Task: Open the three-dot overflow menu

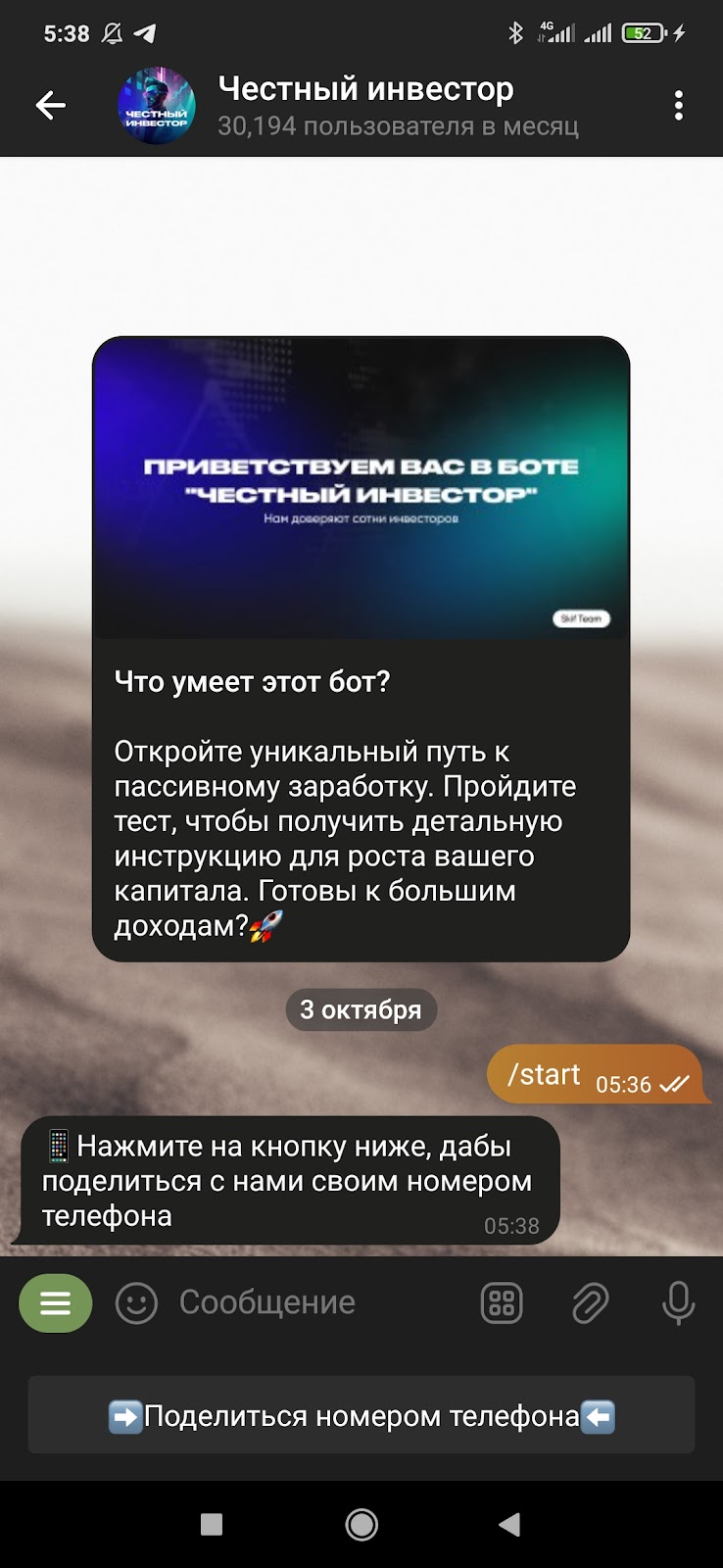Action: pos(678,106)
